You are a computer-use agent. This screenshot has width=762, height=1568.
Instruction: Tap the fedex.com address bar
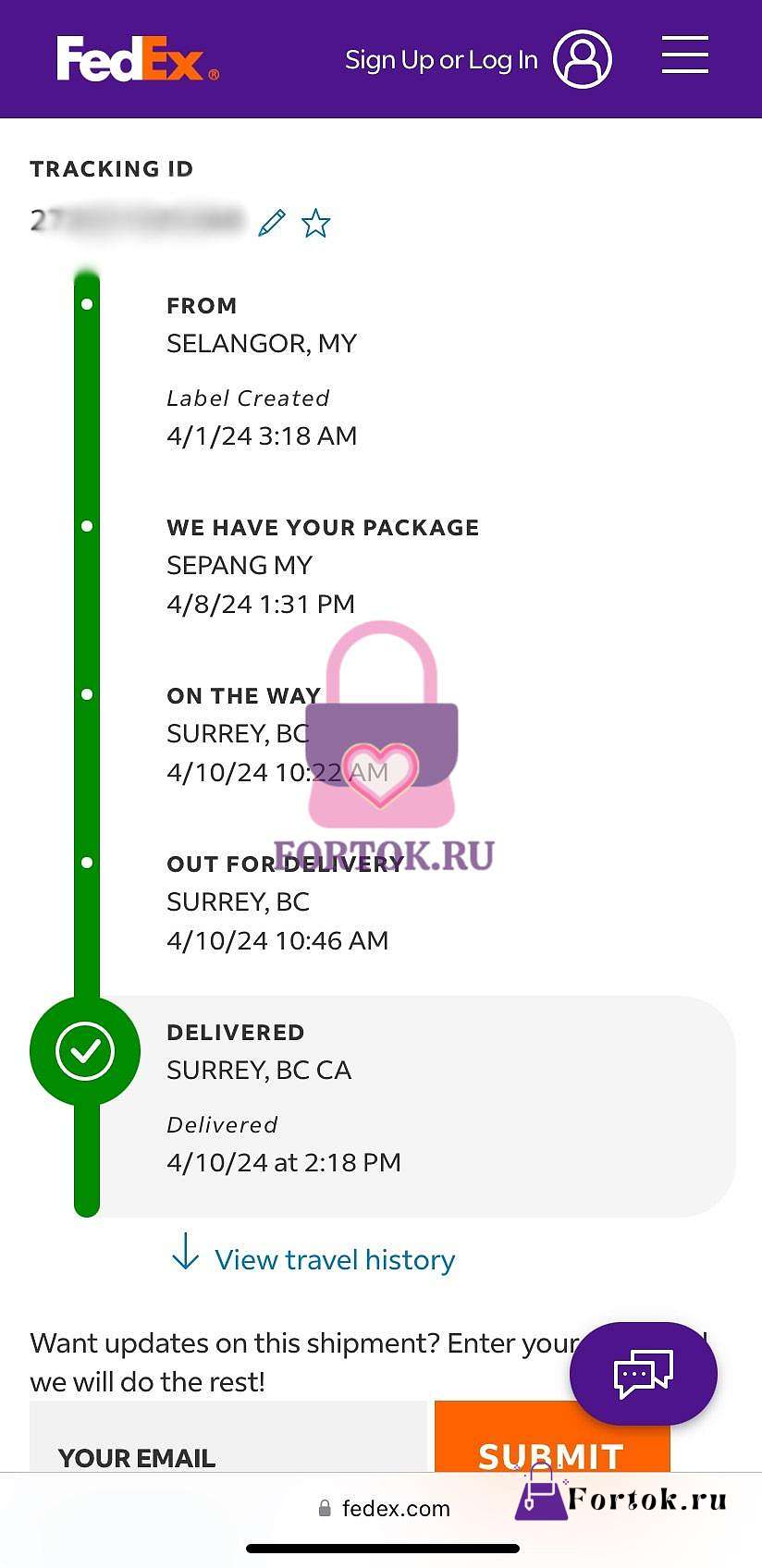(384, 1509)
